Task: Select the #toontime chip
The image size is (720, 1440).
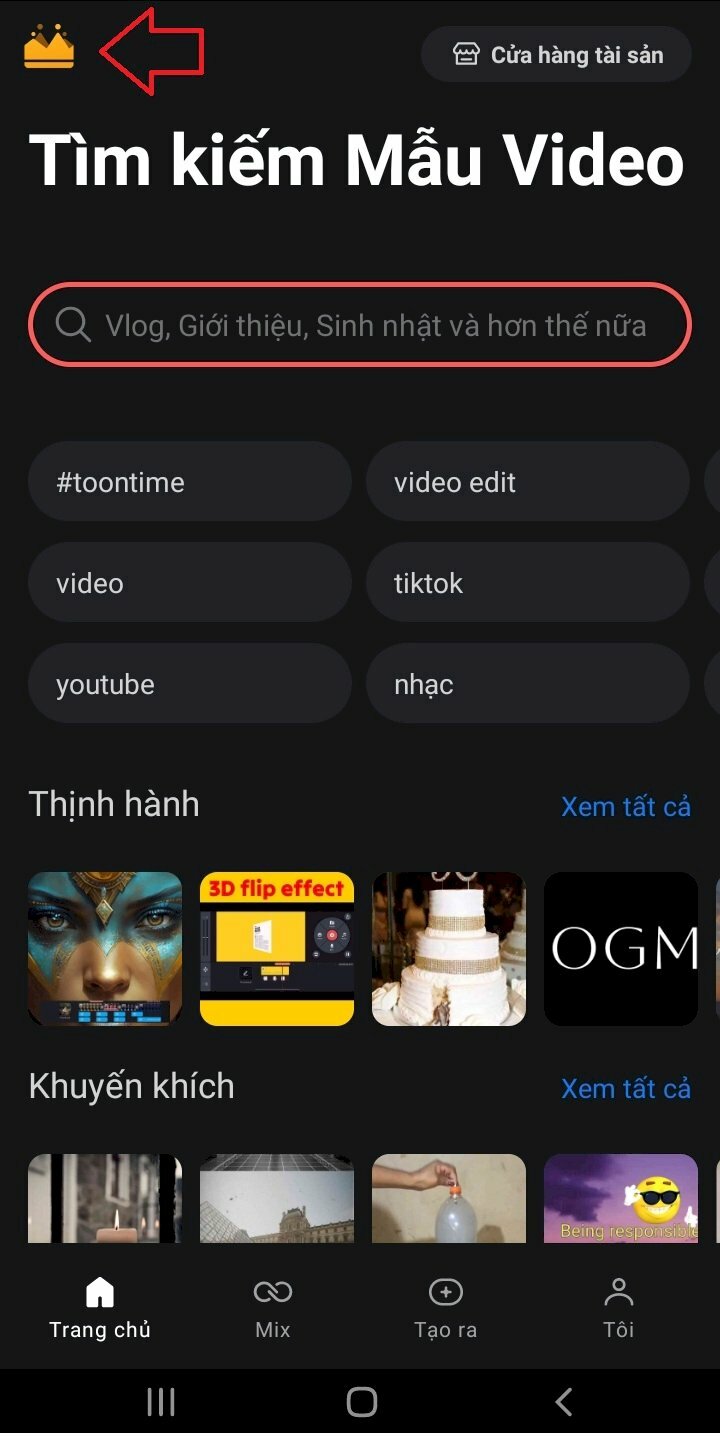Action: [190, 482]
